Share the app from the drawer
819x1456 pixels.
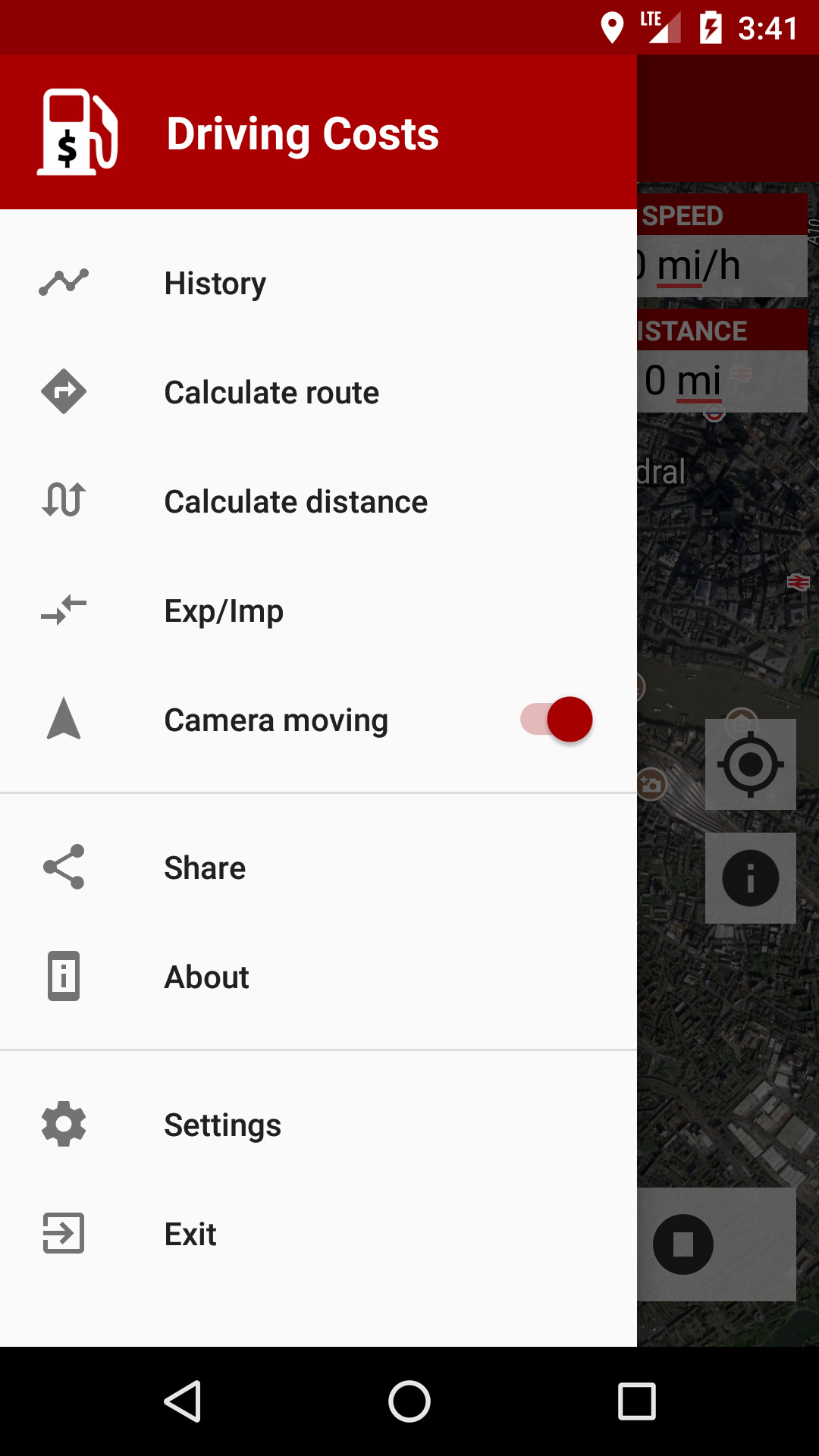(x=318, y=868)
